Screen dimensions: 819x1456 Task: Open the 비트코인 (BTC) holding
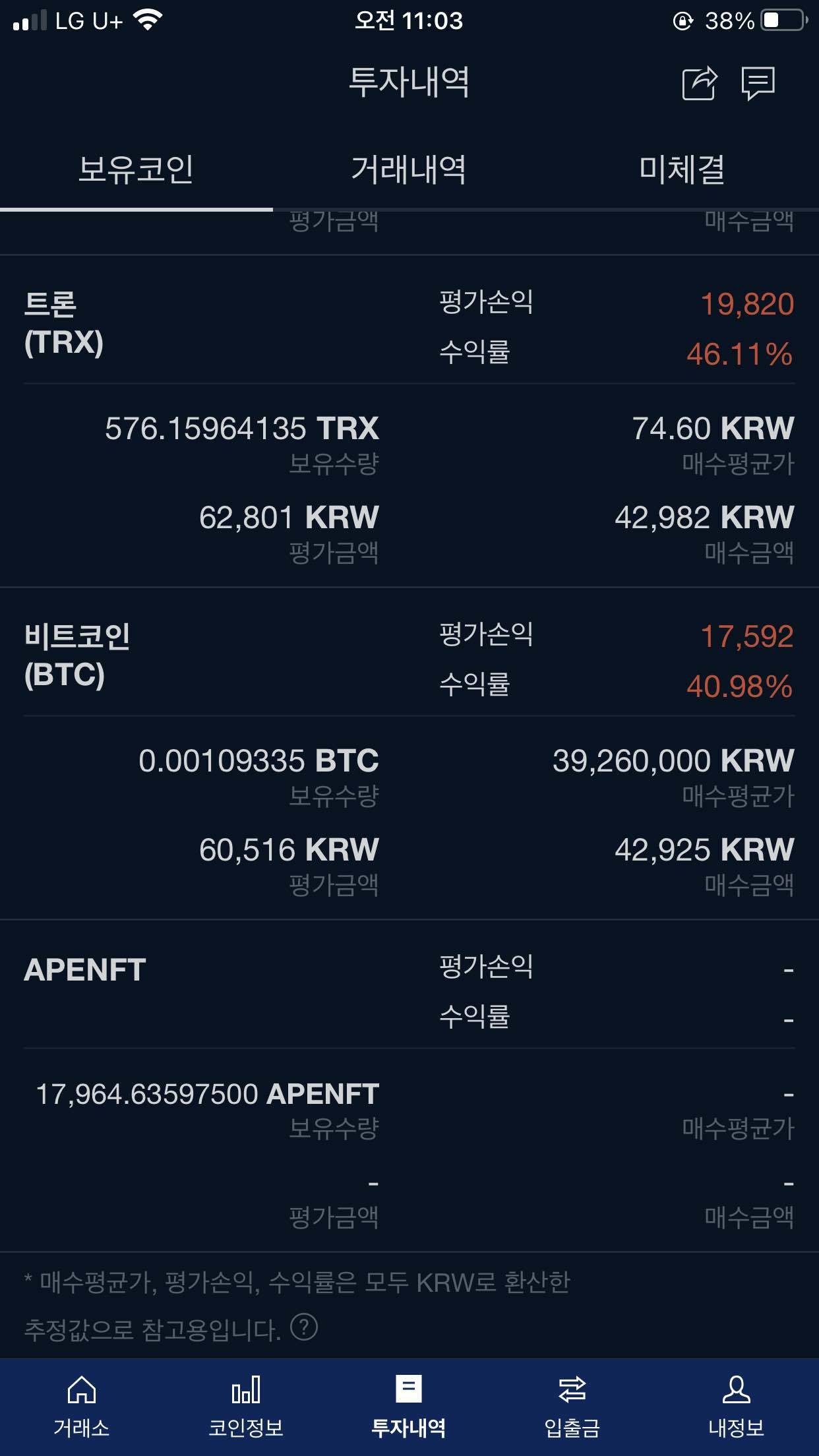point(76,655)
